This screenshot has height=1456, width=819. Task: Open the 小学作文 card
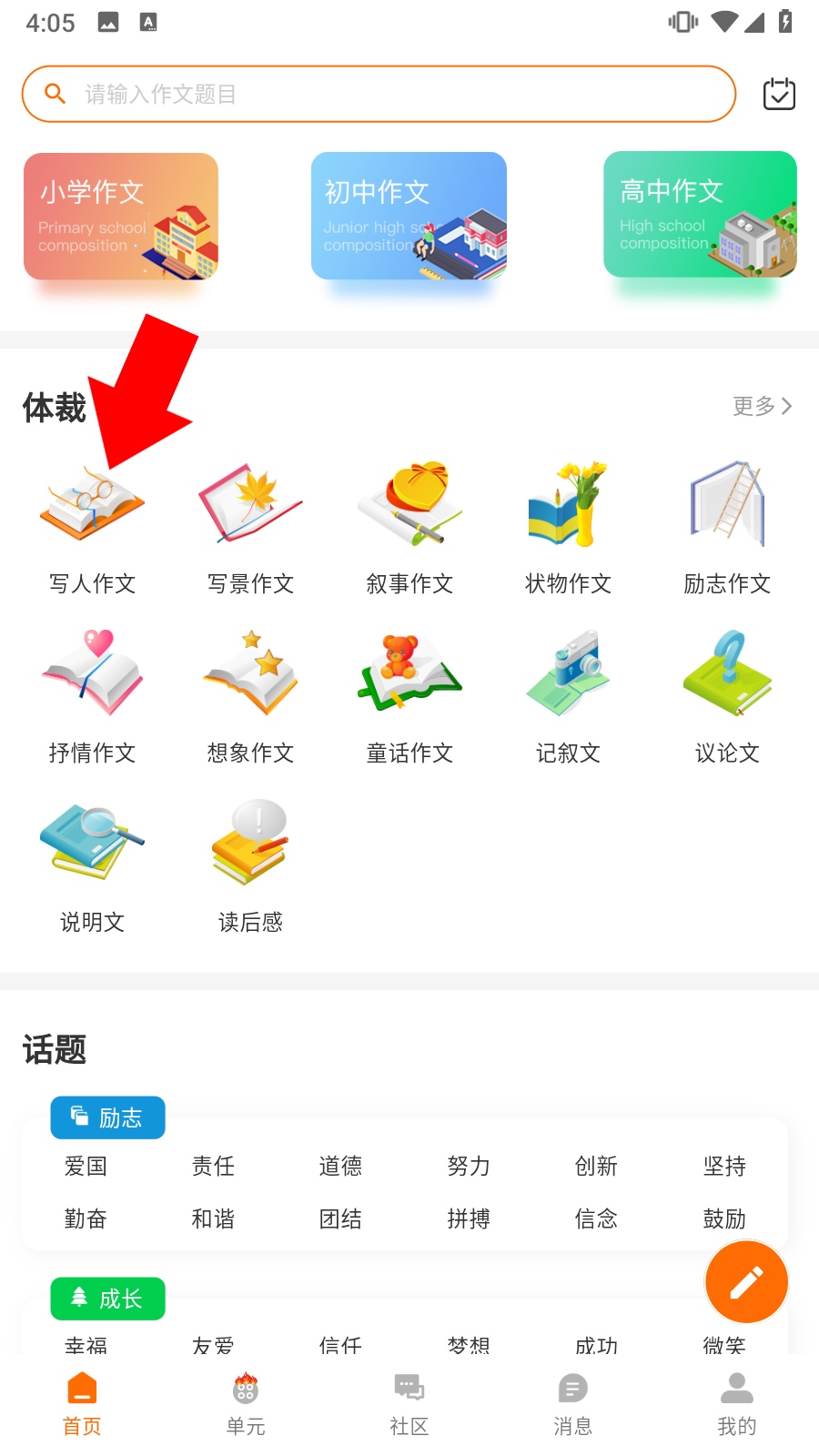click(x=121, y=217)
